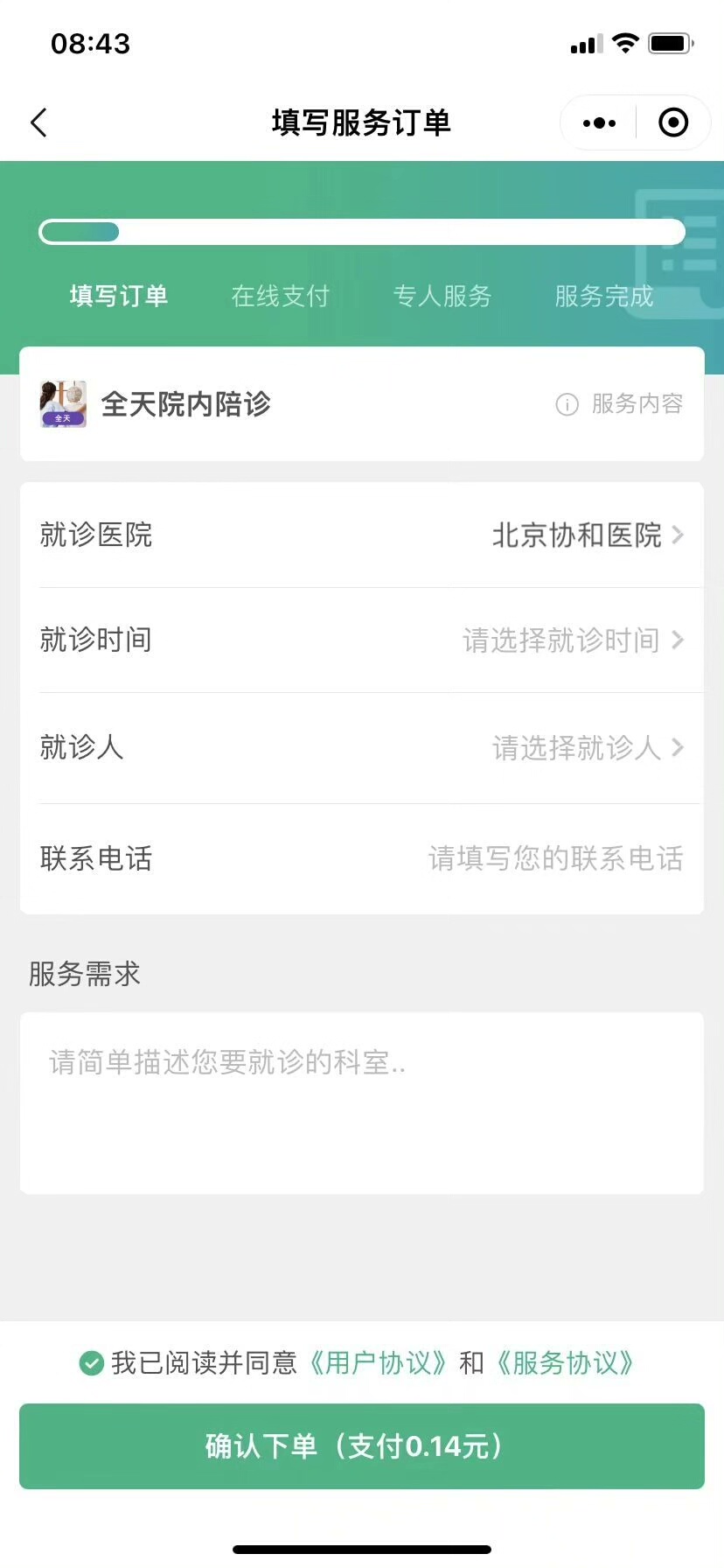Confirm order with 确认下单 button

click(x=362, y=1446)
